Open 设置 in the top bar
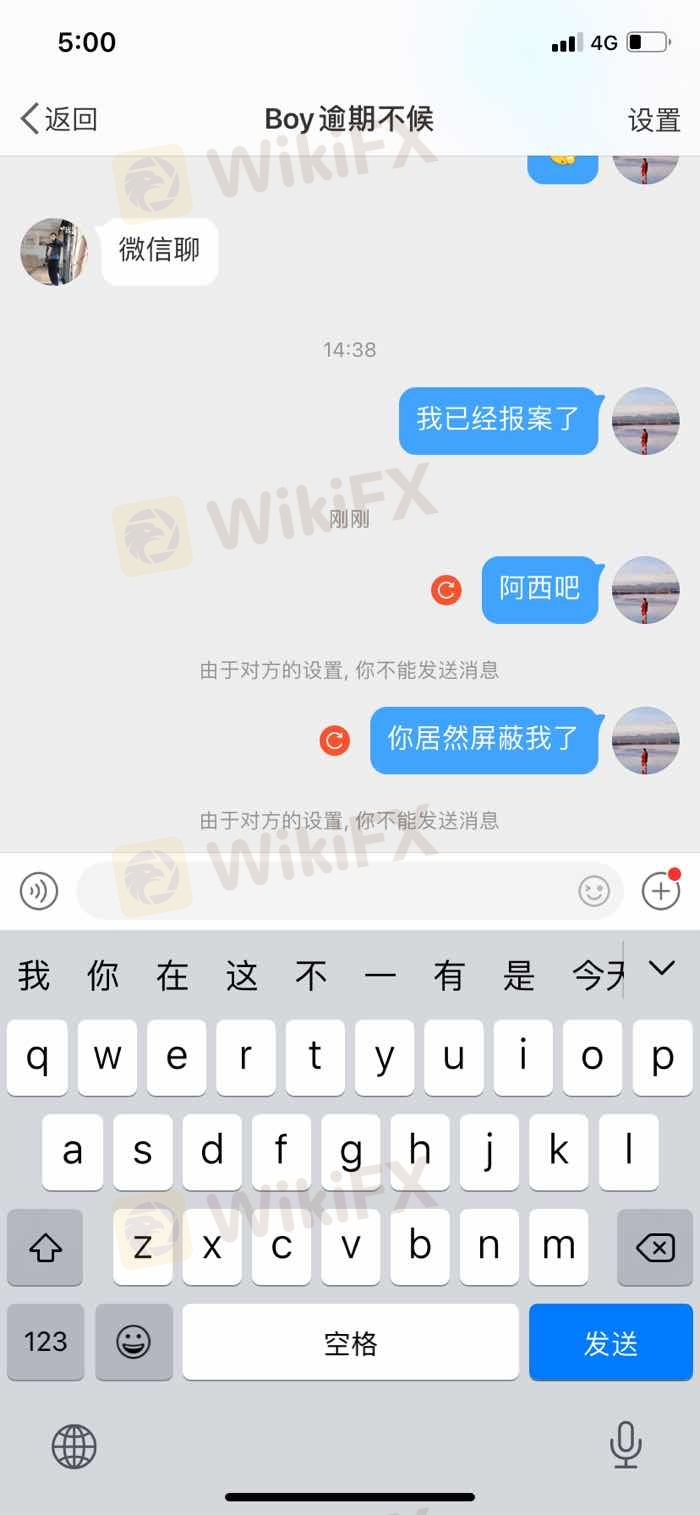The image size is (700, 1515). (x=653, y=121)
